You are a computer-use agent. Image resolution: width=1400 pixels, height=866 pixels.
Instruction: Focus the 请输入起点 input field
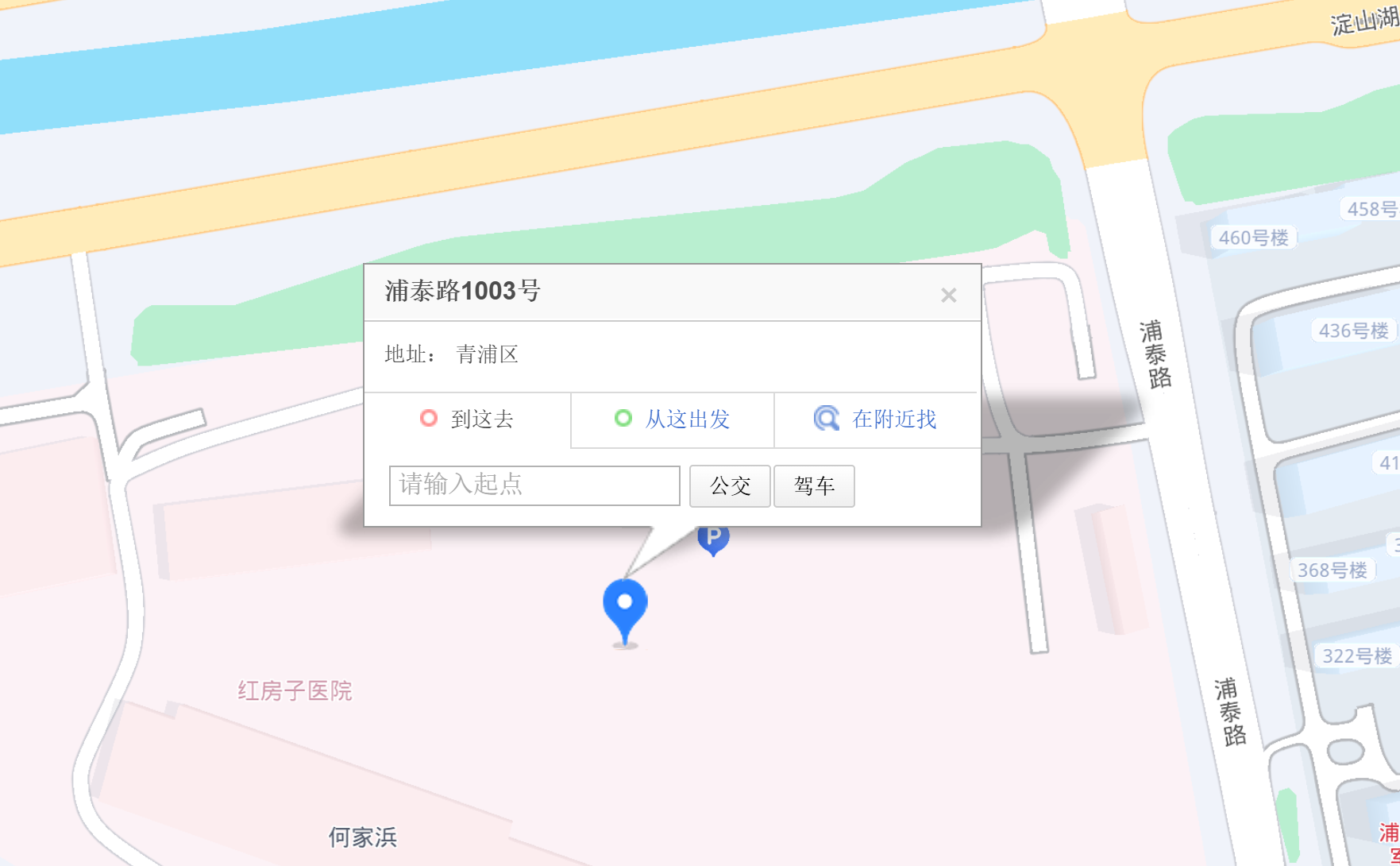click(534, 485)
